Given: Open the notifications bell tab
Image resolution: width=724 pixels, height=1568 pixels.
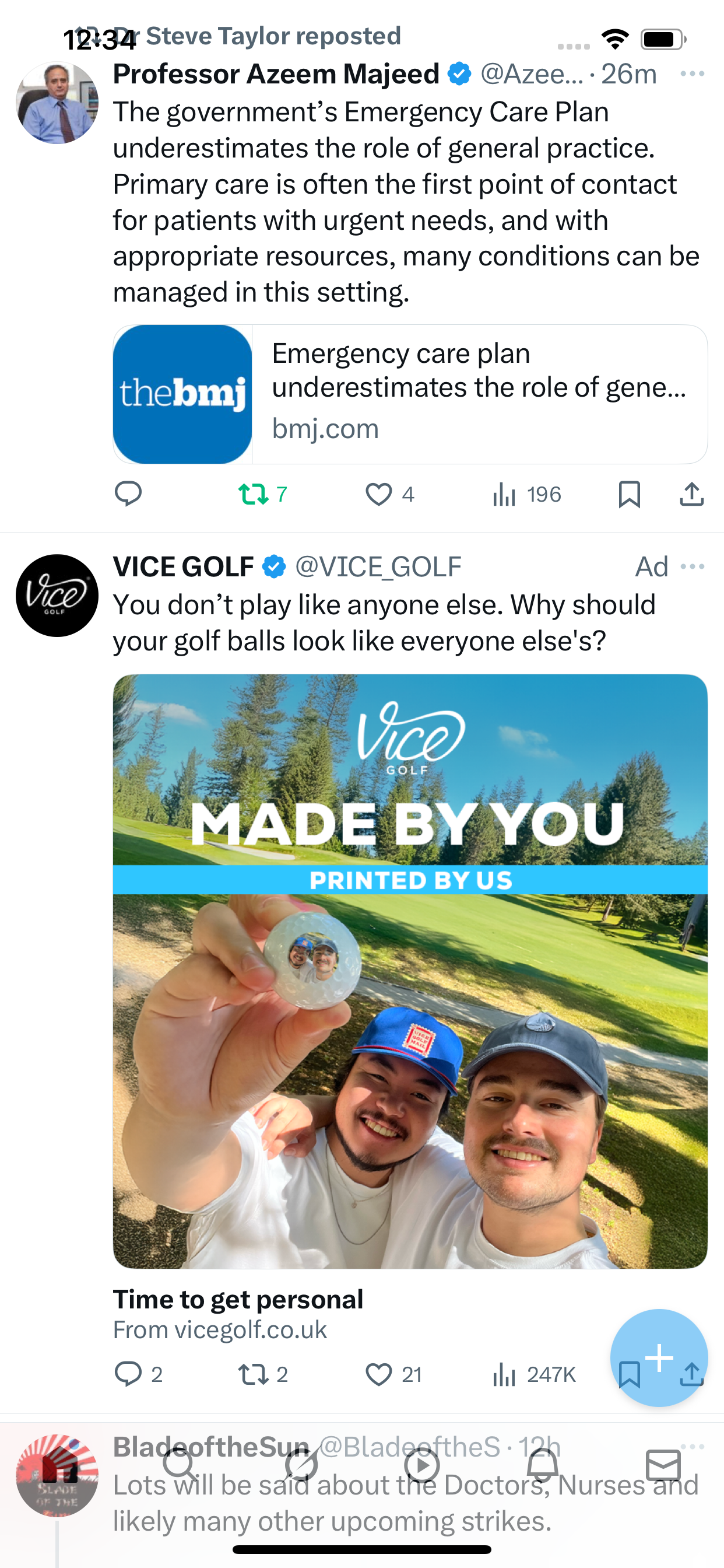Looking at the screenshot, I should coord(542,1465).
